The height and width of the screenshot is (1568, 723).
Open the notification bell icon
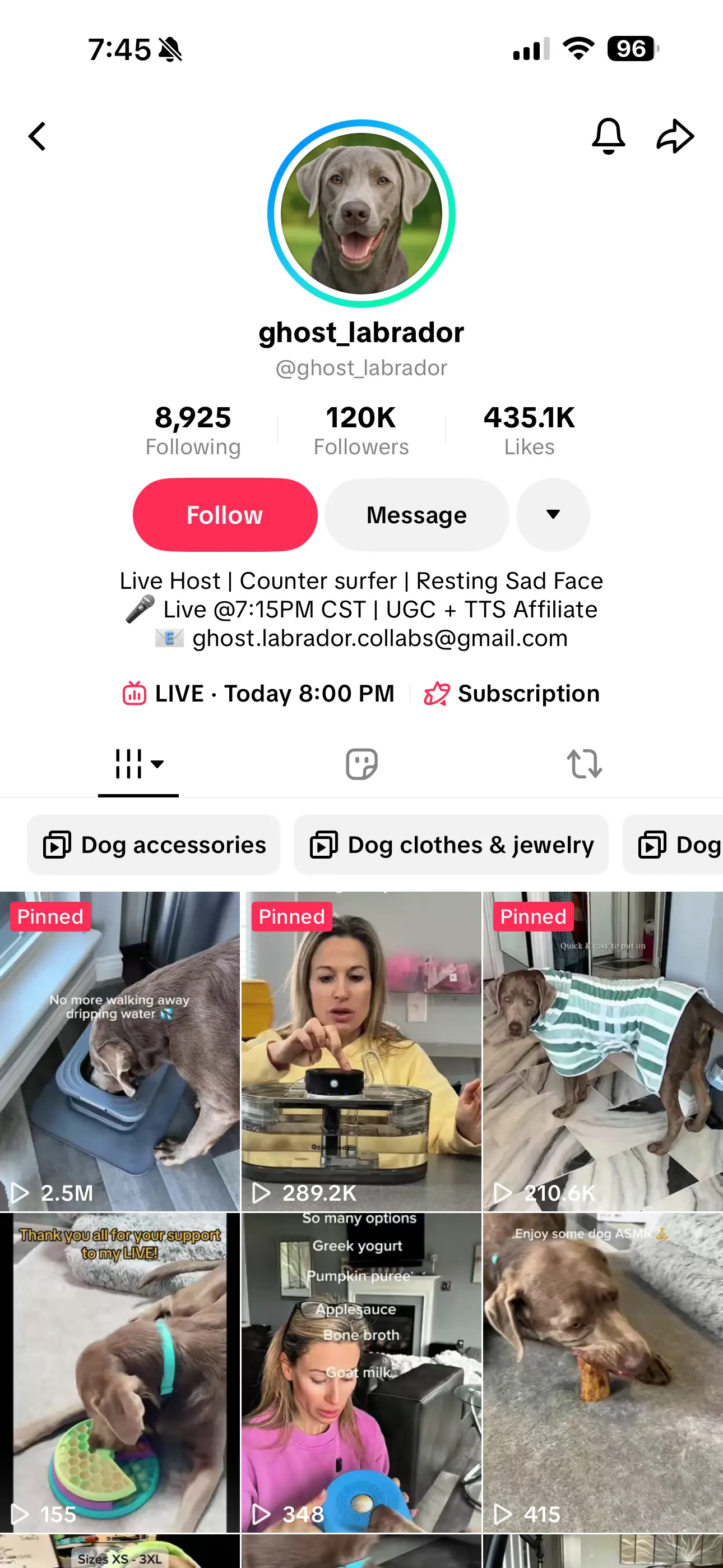607,136
